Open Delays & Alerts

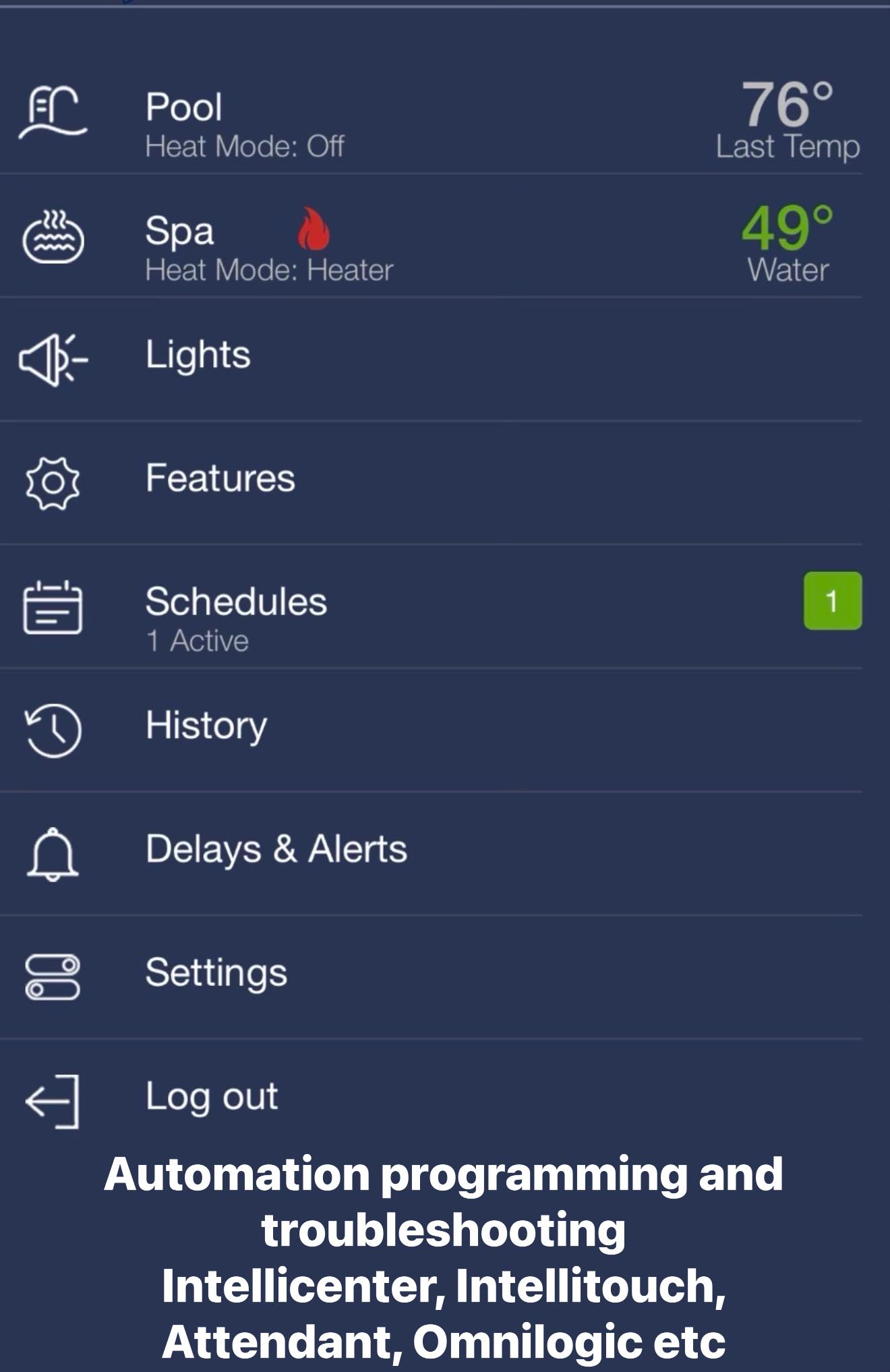(x=276, y=851)
